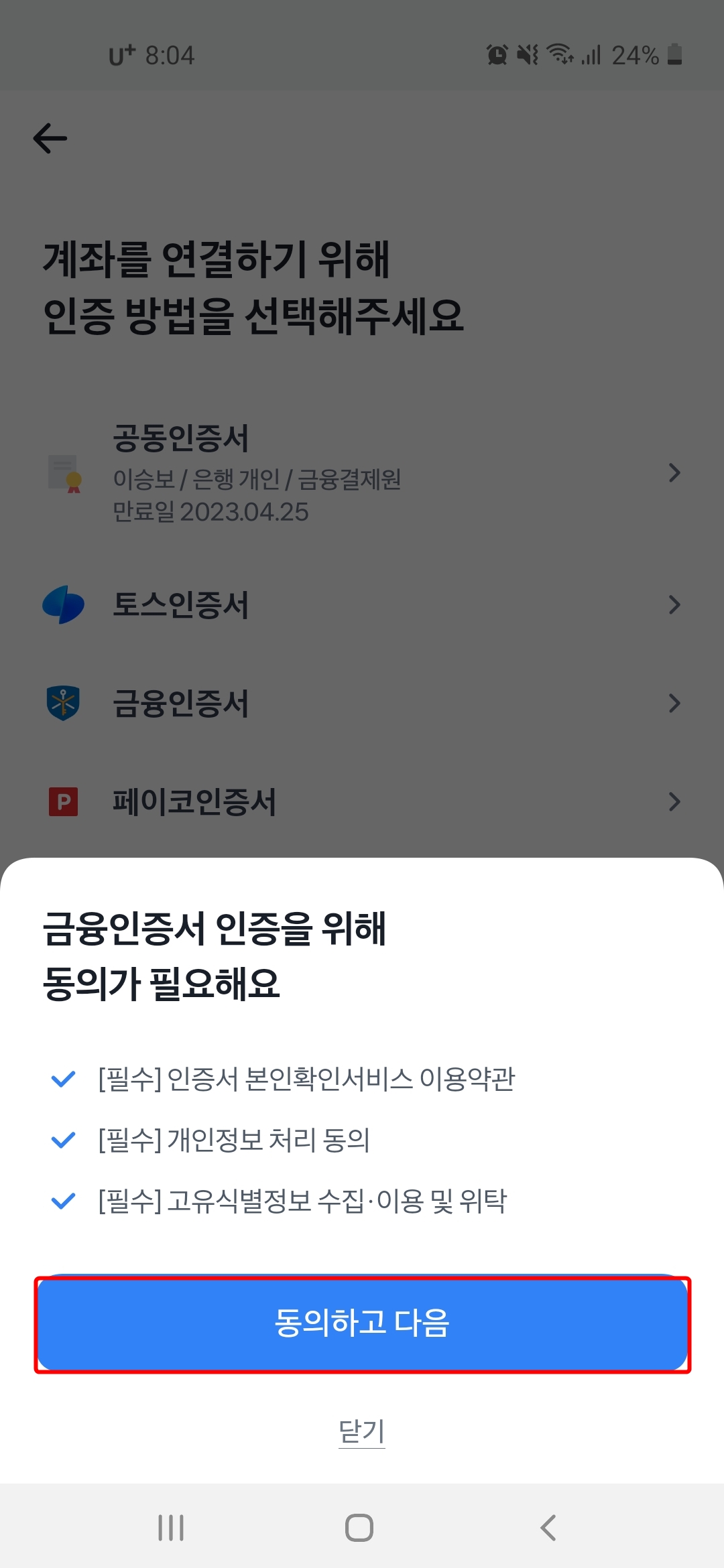Image resolution: width=724 pixels, height=1568 pixels.
Task: Tap the blue 토스인증서 logo icon
Action: 64,605
